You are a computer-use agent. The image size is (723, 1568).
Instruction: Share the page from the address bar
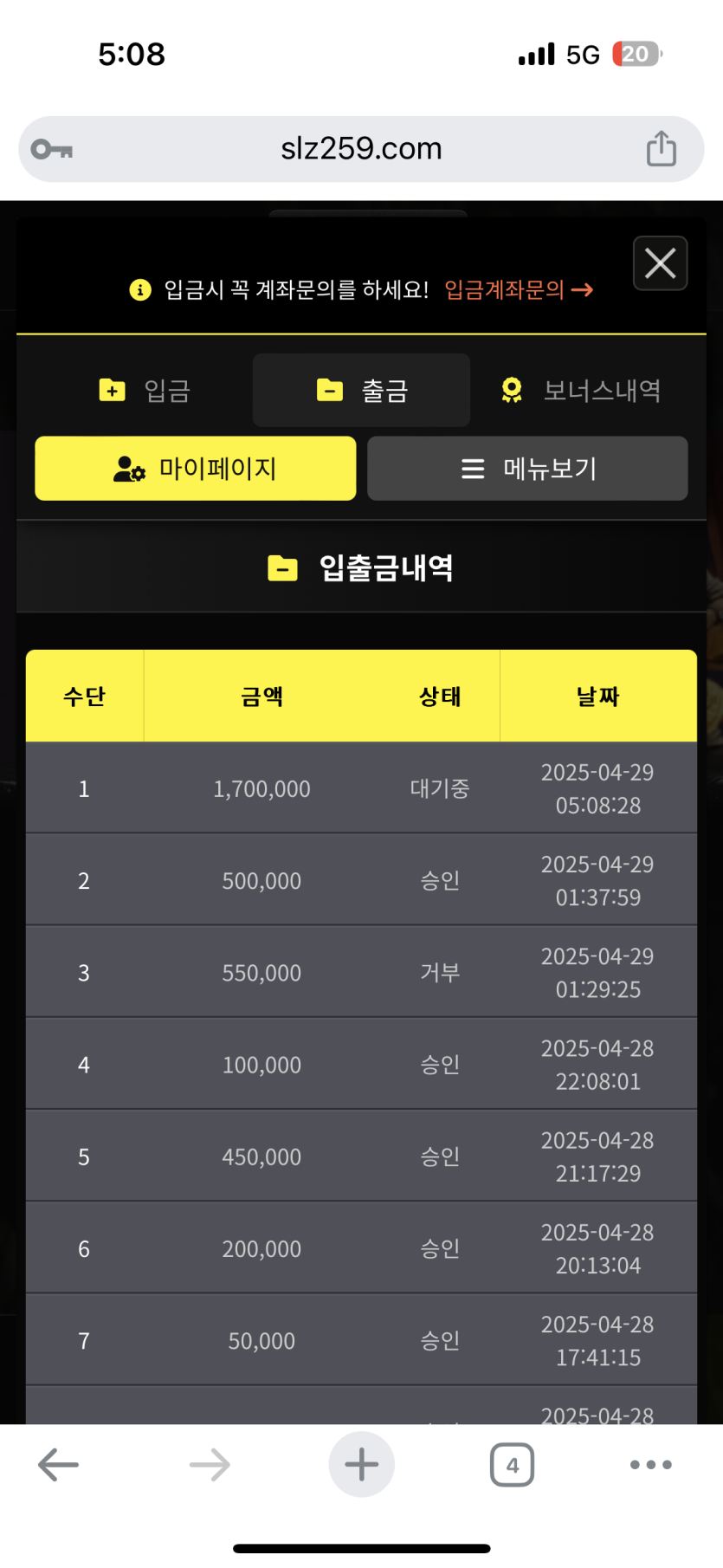[662, 149]
